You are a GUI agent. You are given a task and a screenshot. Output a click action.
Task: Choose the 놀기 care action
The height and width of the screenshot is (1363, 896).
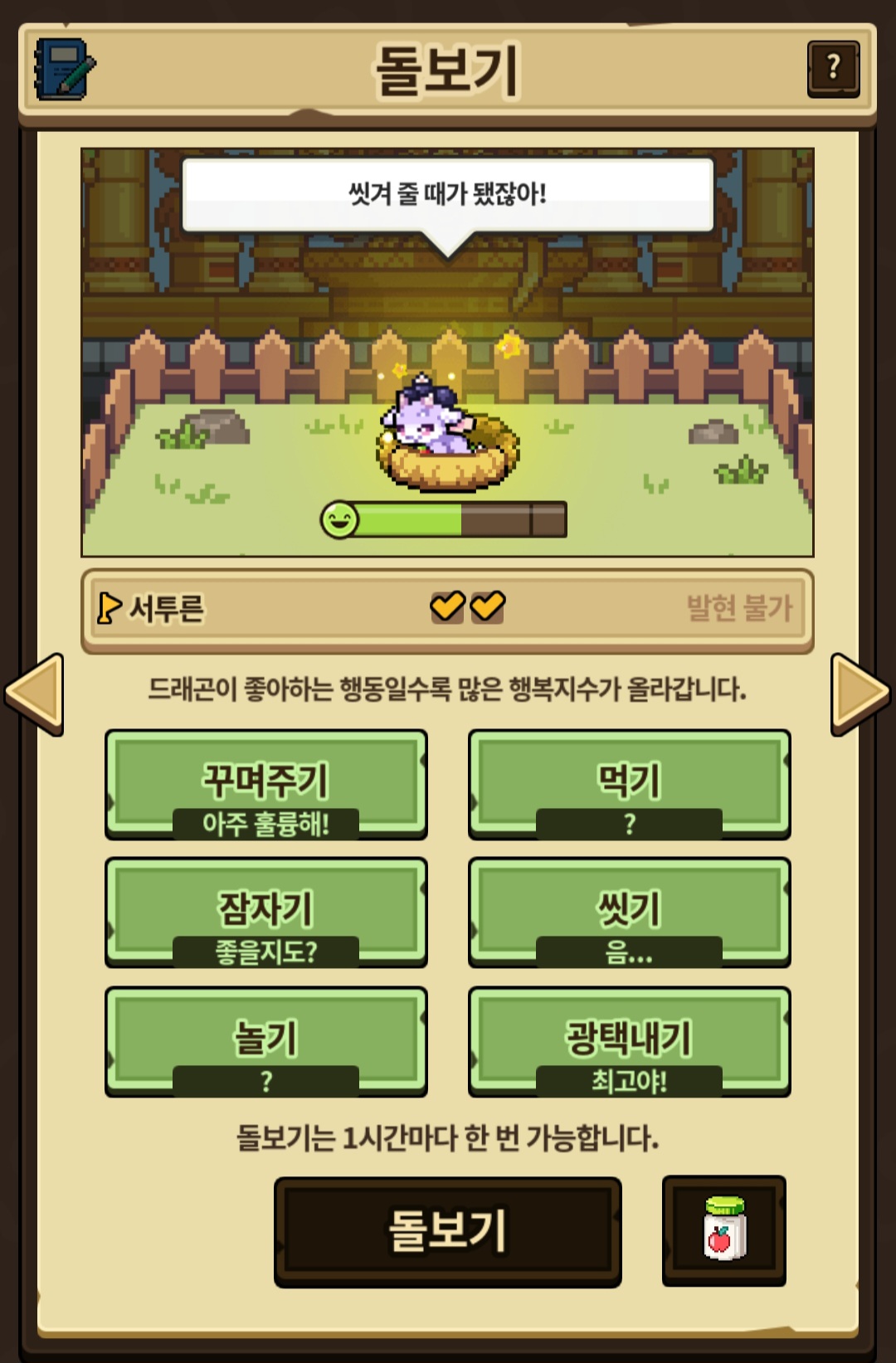(266, 1041)
